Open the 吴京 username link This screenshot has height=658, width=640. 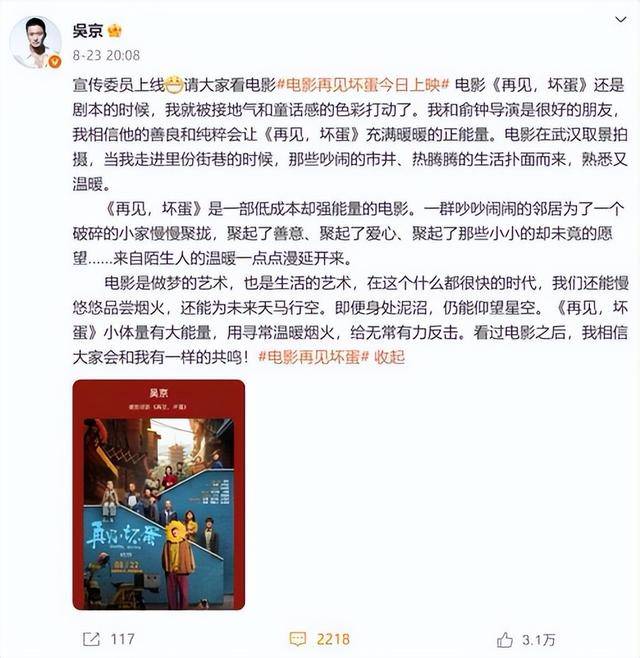coord(89,30)
